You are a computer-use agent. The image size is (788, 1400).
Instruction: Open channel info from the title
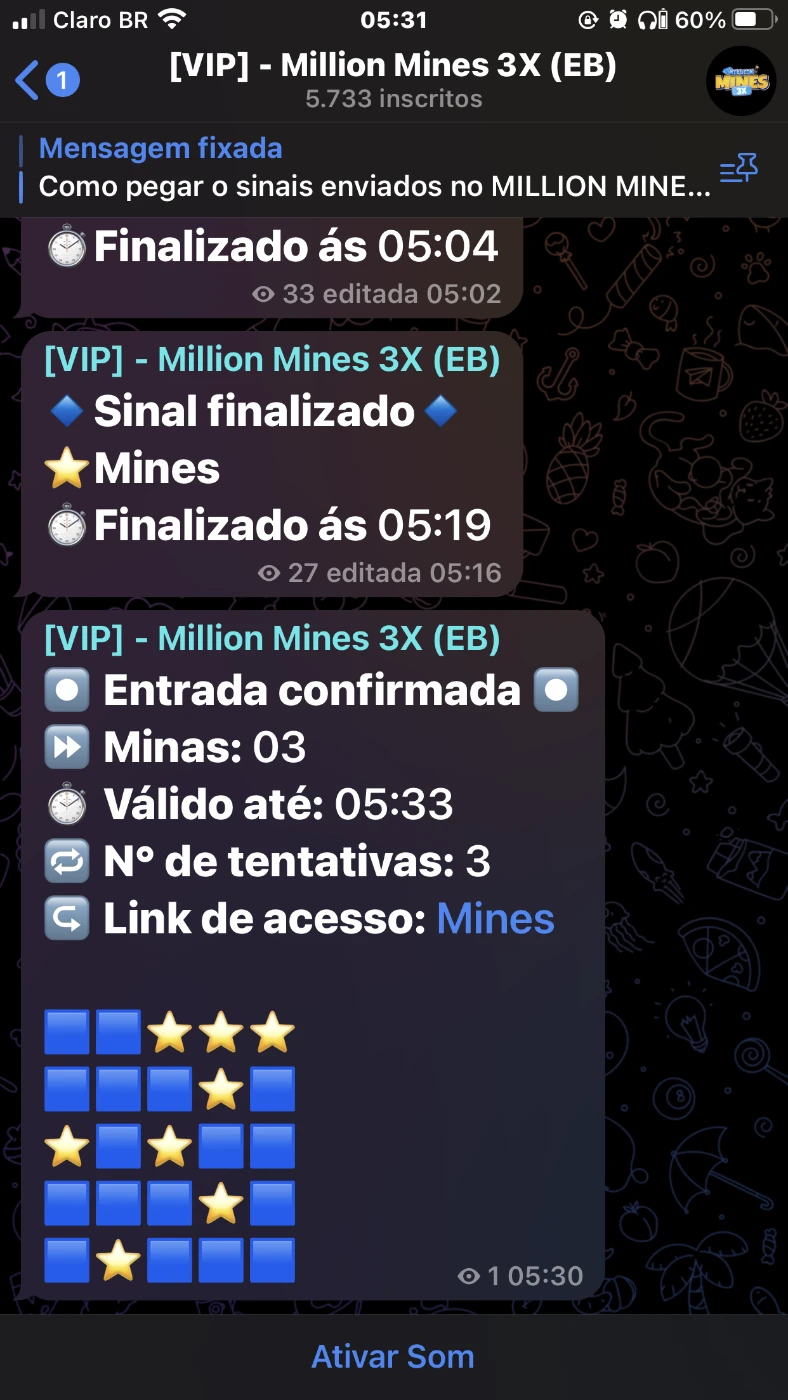point(393,81)
